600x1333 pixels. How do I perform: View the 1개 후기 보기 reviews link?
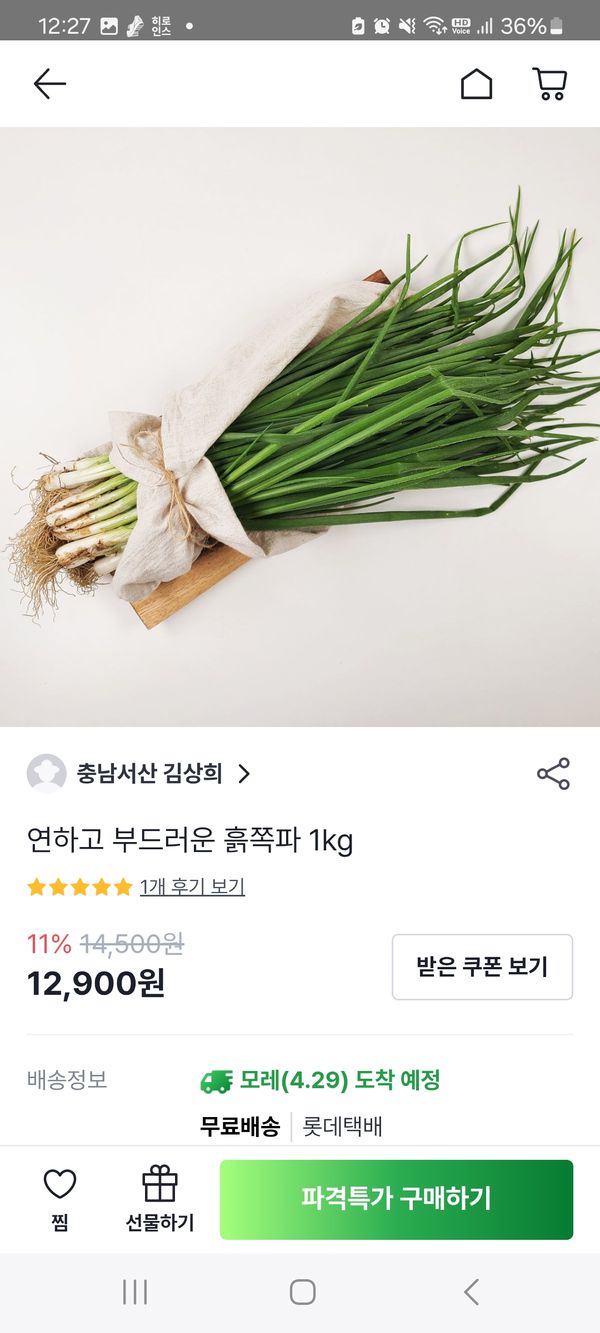[192, 887]
